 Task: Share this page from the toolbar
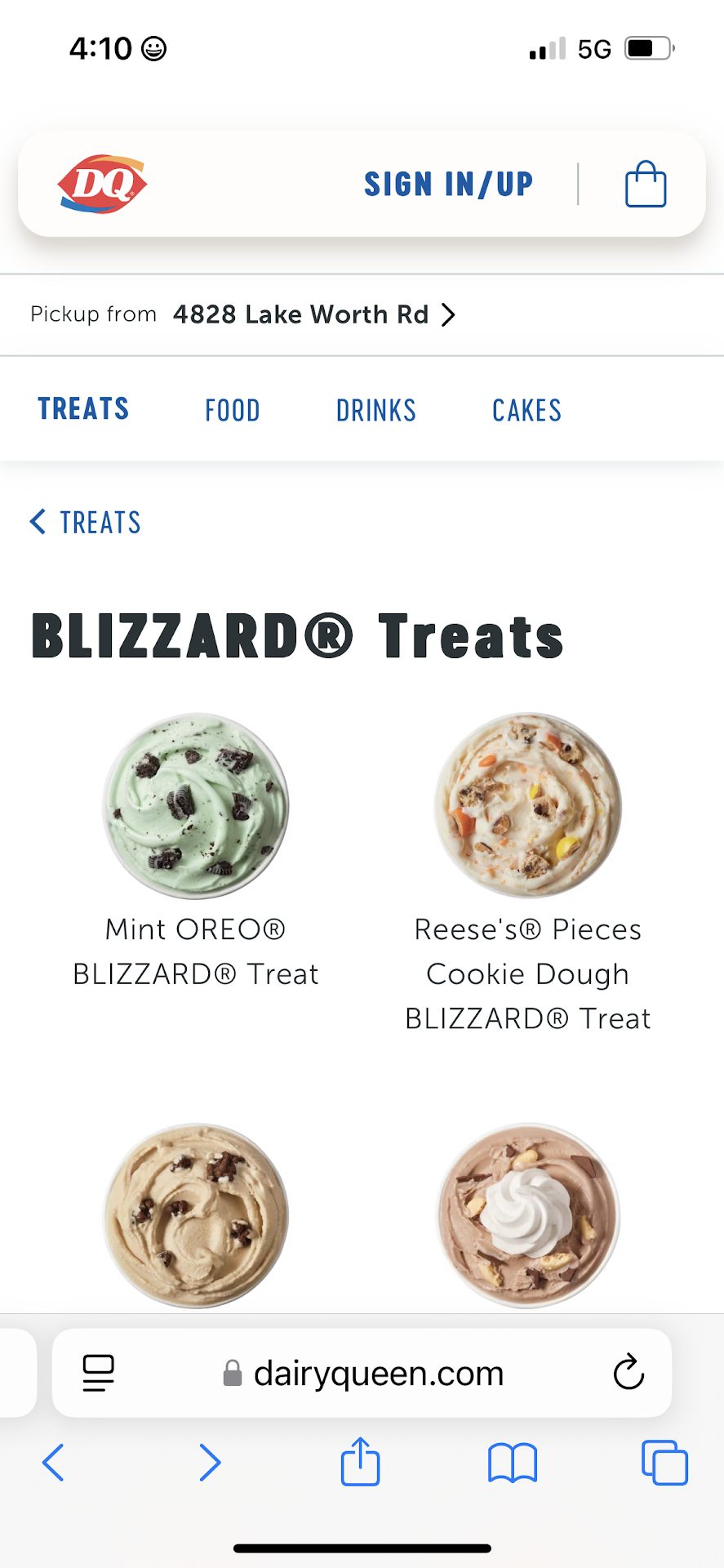[x=360, y=1462]
